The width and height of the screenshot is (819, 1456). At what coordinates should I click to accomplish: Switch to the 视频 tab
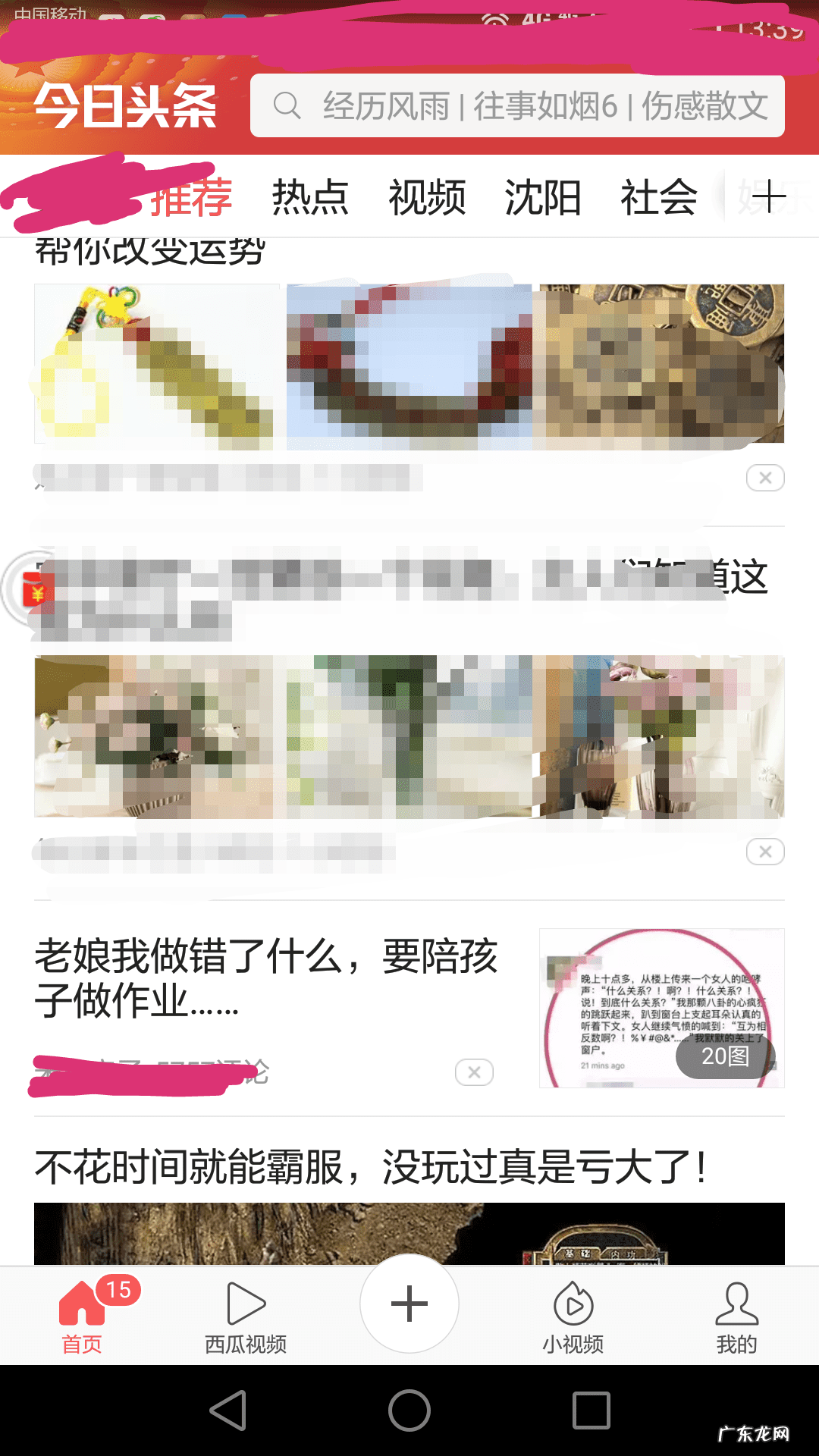pos(427,198)
